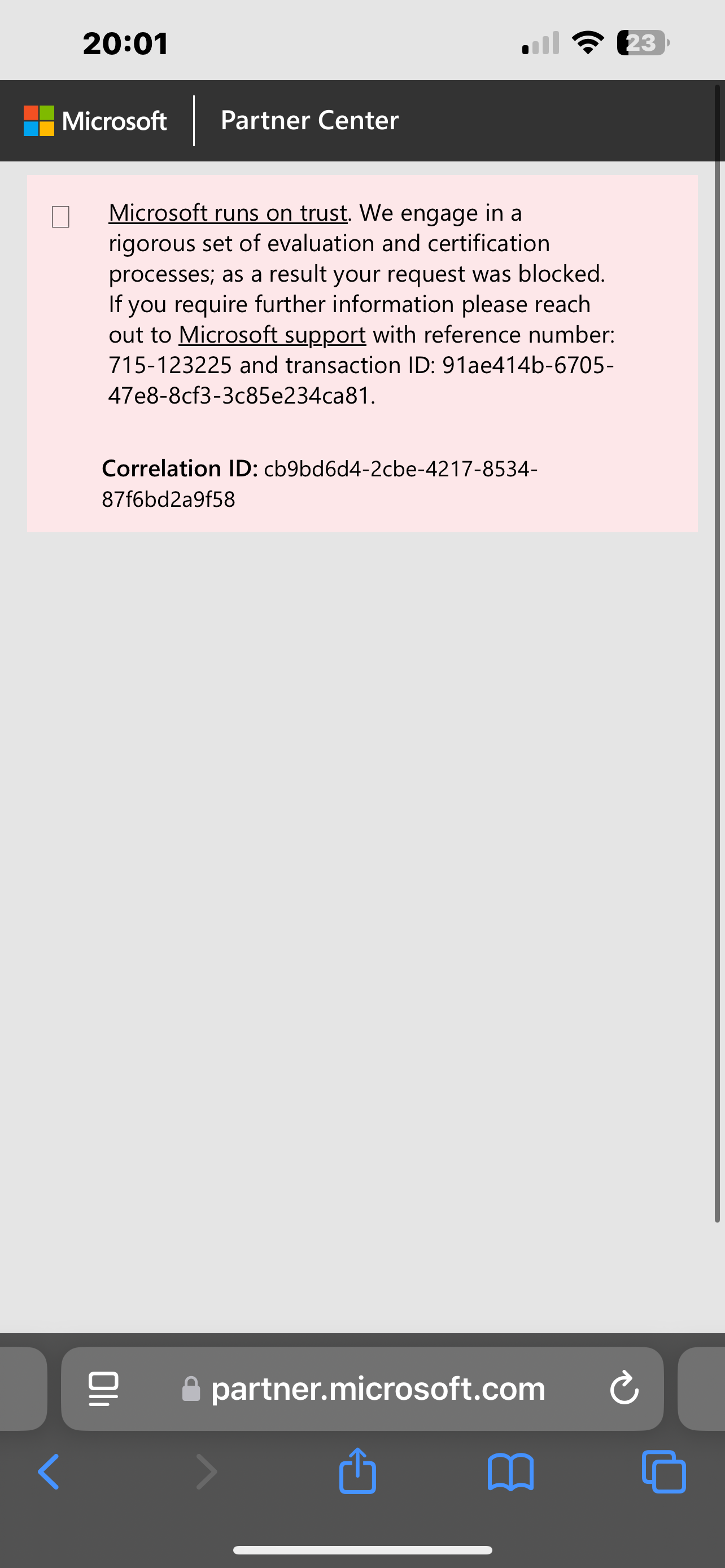Share this page

(357, 1472)
